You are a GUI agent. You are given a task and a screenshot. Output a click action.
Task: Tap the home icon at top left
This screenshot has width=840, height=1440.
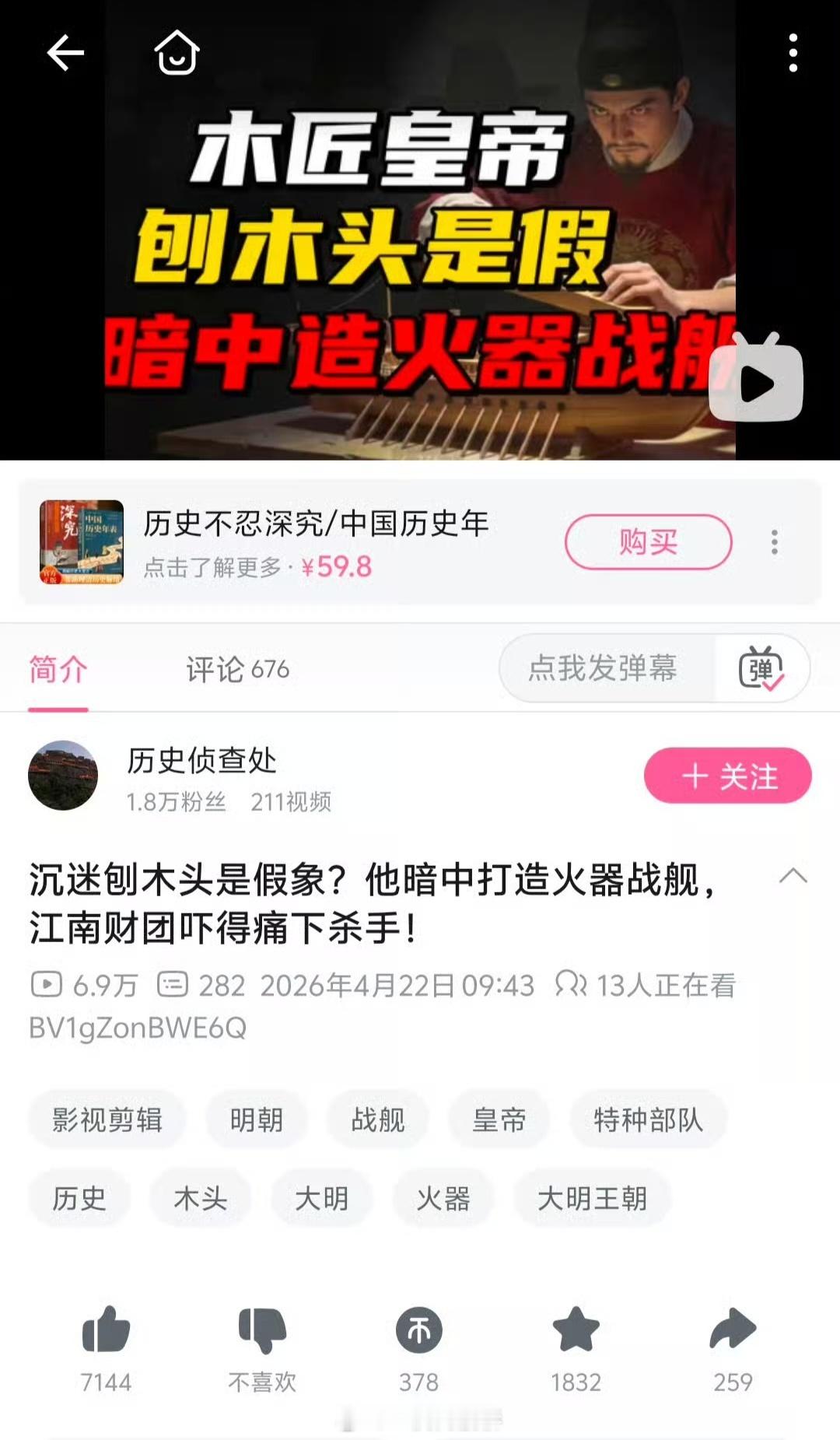point(177,54)
